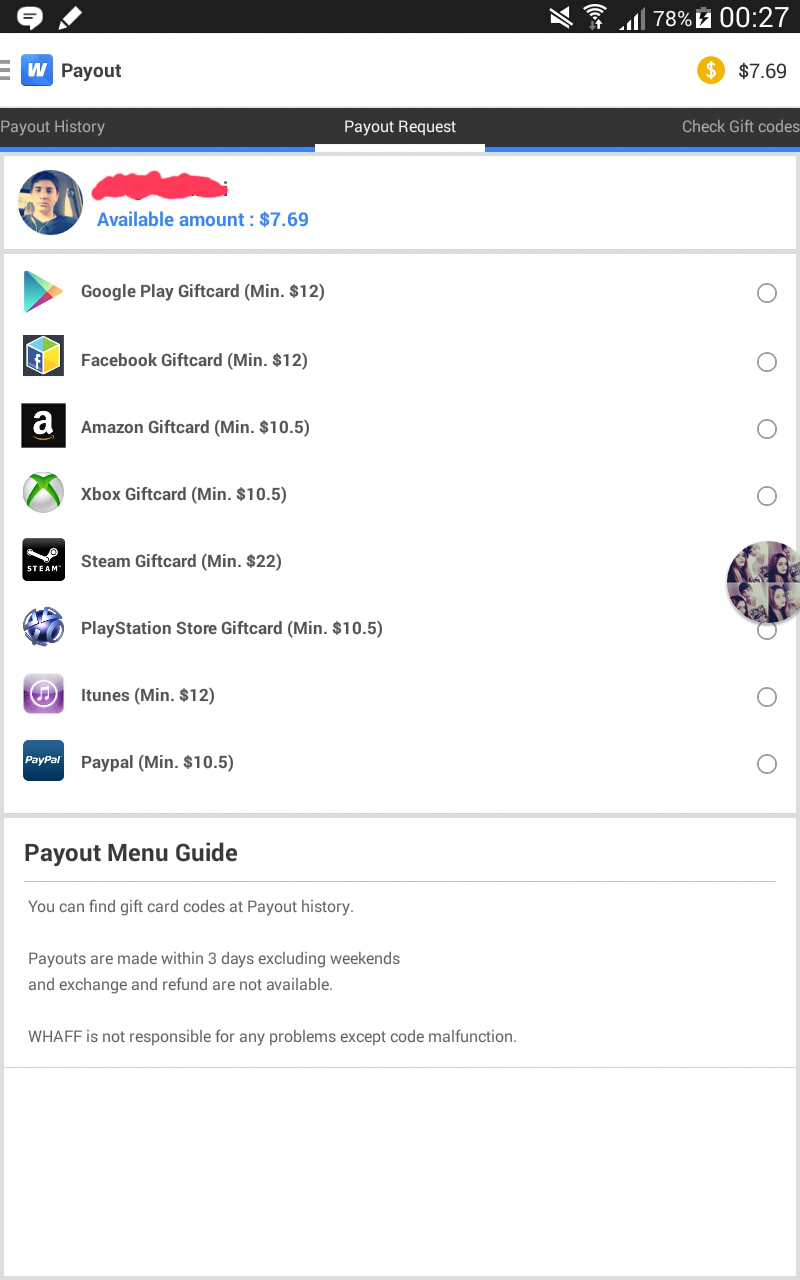Switch to the Payout History tab
This screenshot has height=1280, width=800.
[x=53, y=127]
